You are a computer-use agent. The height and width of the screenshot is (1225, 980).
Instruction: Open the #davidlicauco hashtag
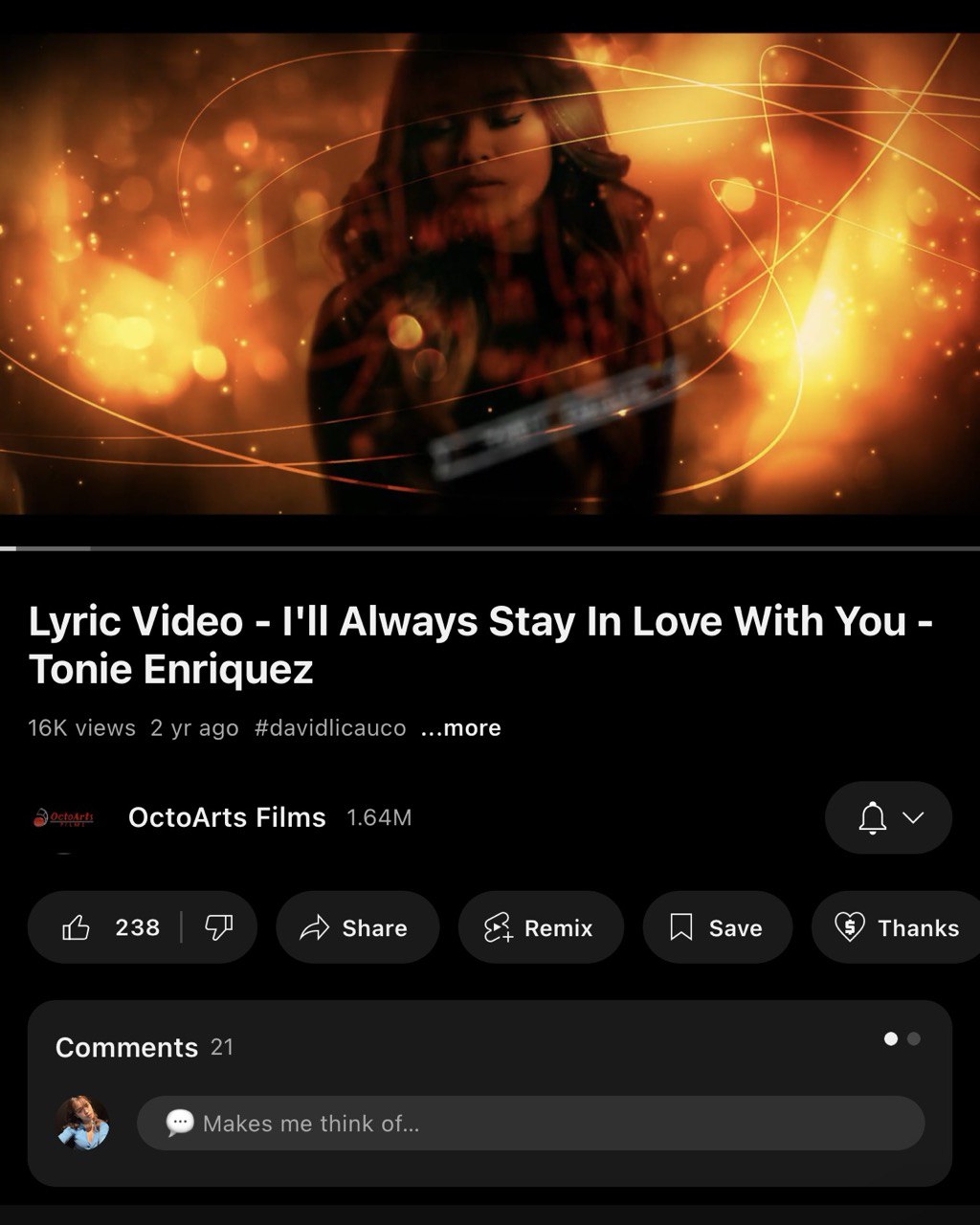click(330, 728)
